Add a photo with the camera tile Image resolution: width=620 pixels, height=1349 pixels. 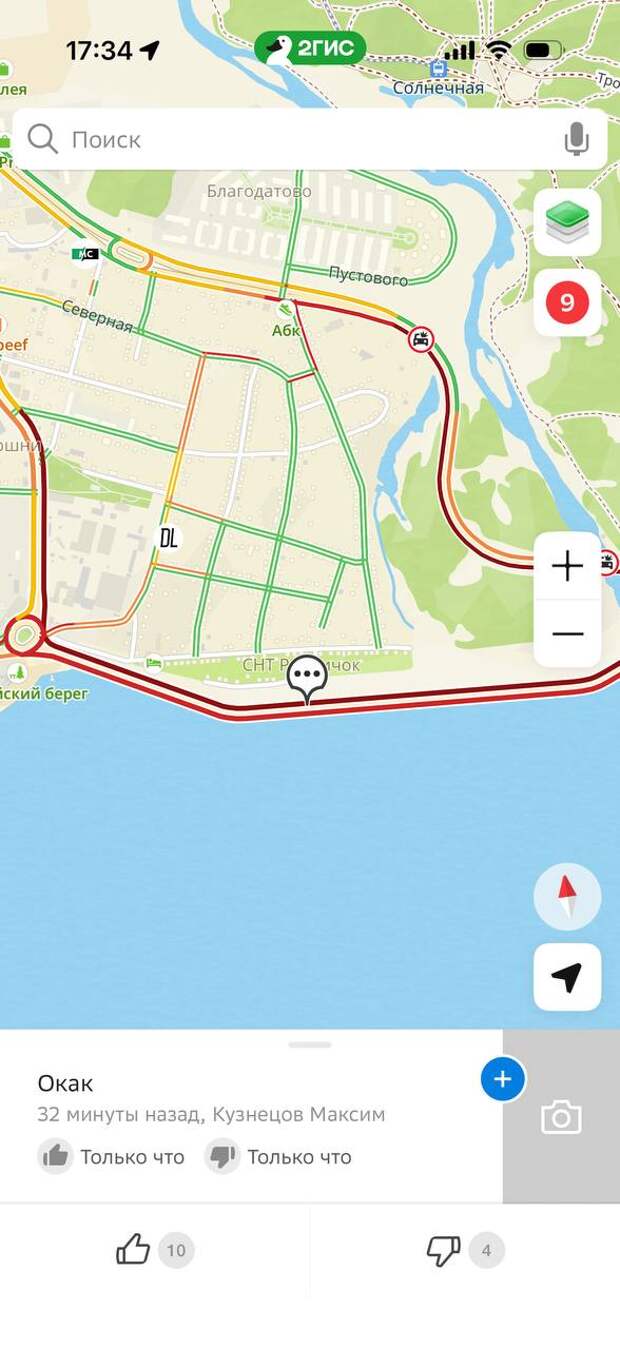tap(561, 1117)
